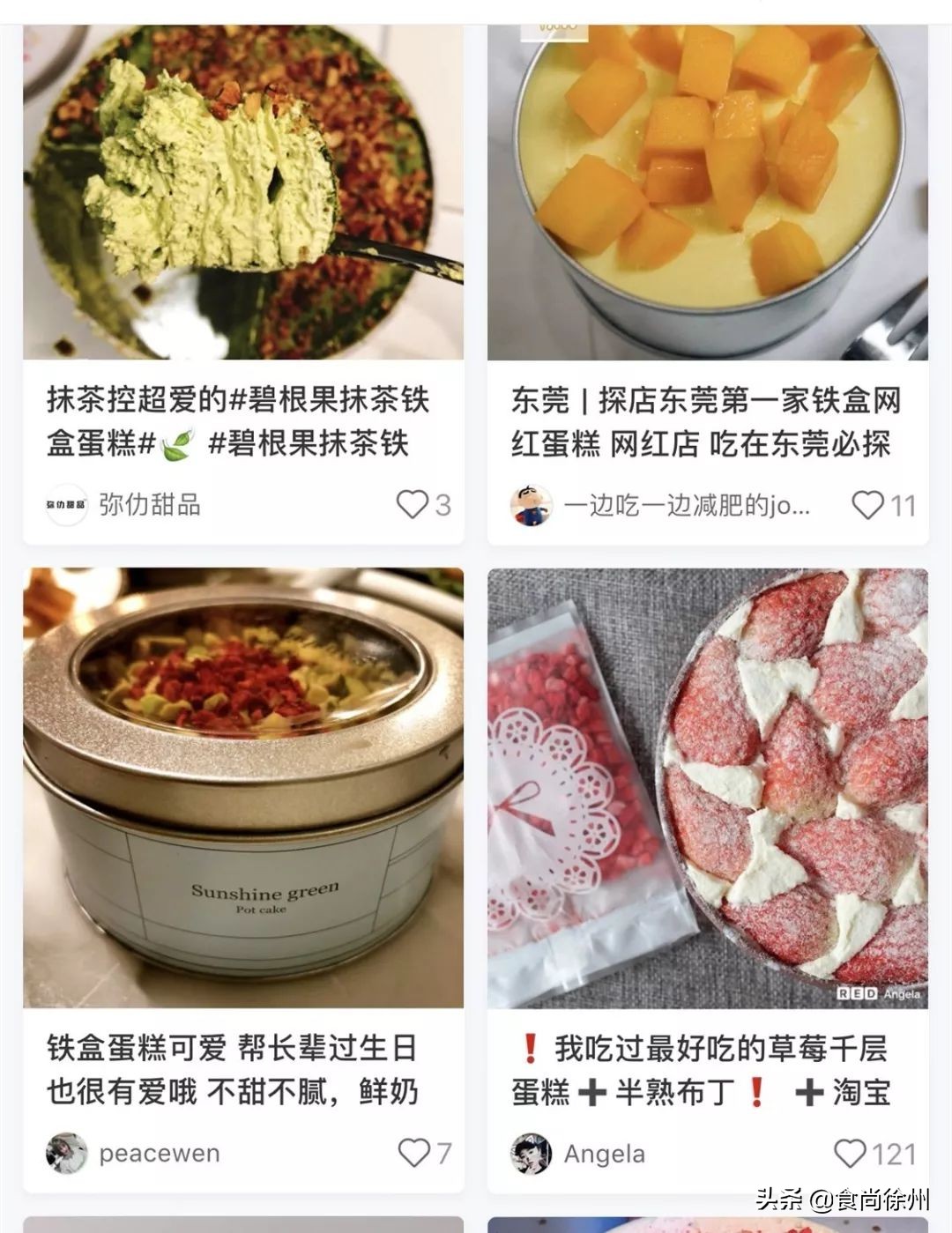Click the heart icon on the matcha cake post
The width and height of the screenshot is (952, 1233).
[413, 502]
